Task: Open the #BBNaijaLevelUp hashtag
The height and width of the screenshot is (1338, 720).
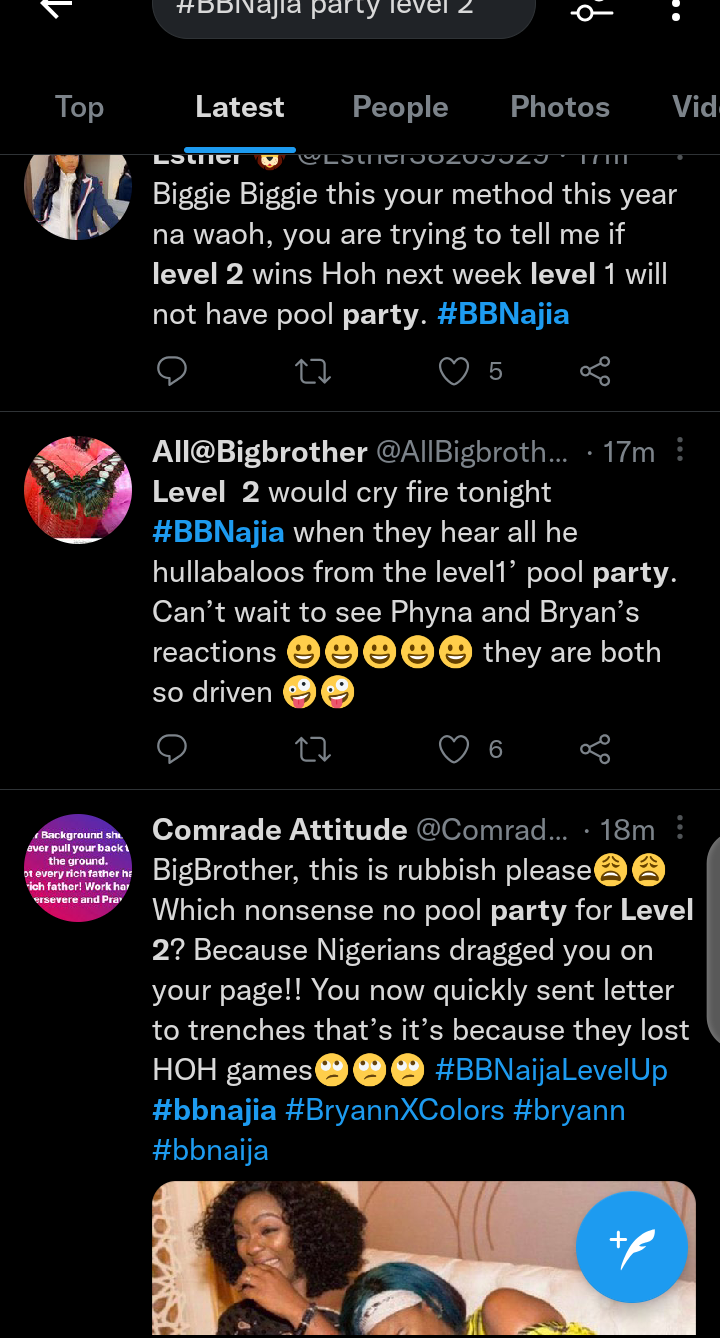Action: pos(551,1070)
